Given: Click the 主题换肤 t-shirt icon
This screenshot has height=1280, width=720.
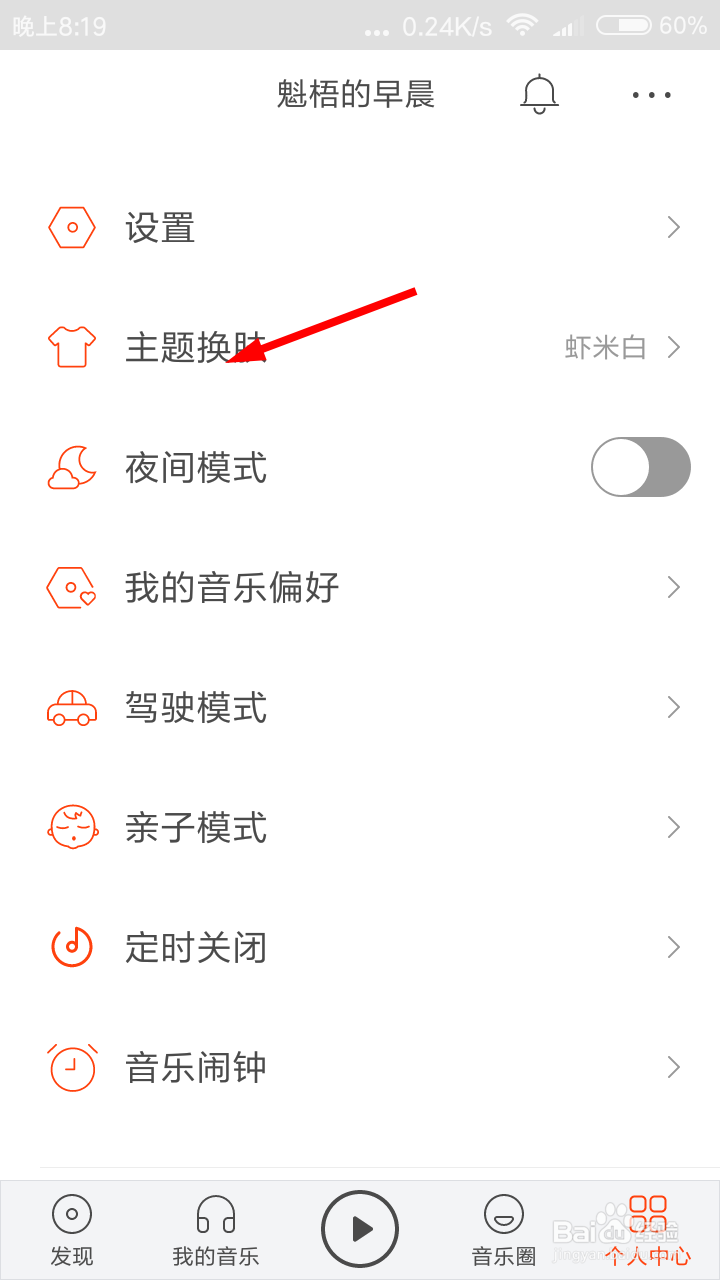Looking at the screenshot, I should pyautogui.click(x=71, y=347).
